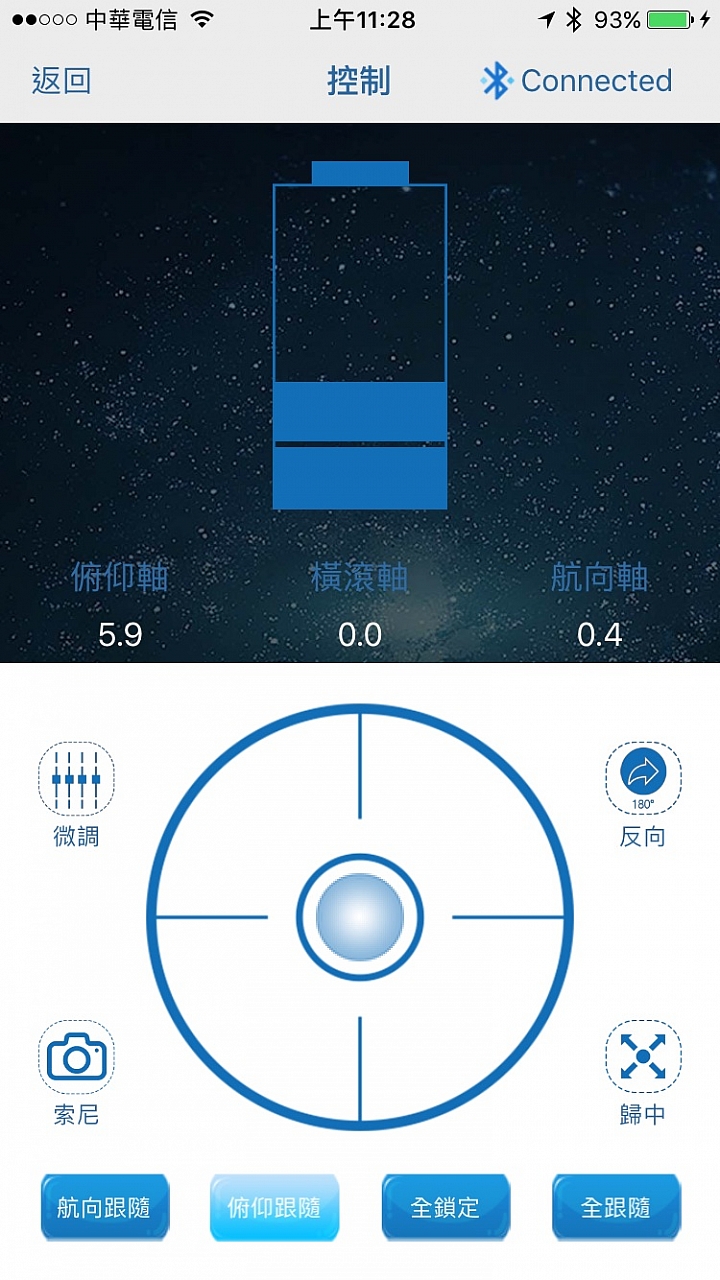
Task: Tap the Bluetooth icon next to Connected
Action: tap(497, 81)
